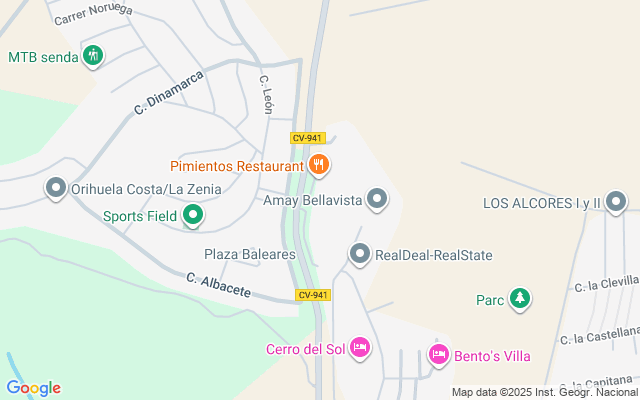Image resolution: width=640 pixels, height=400 pixels.
Task: Open the Cerro del Sol lodging marker
Action: point(360,348)
